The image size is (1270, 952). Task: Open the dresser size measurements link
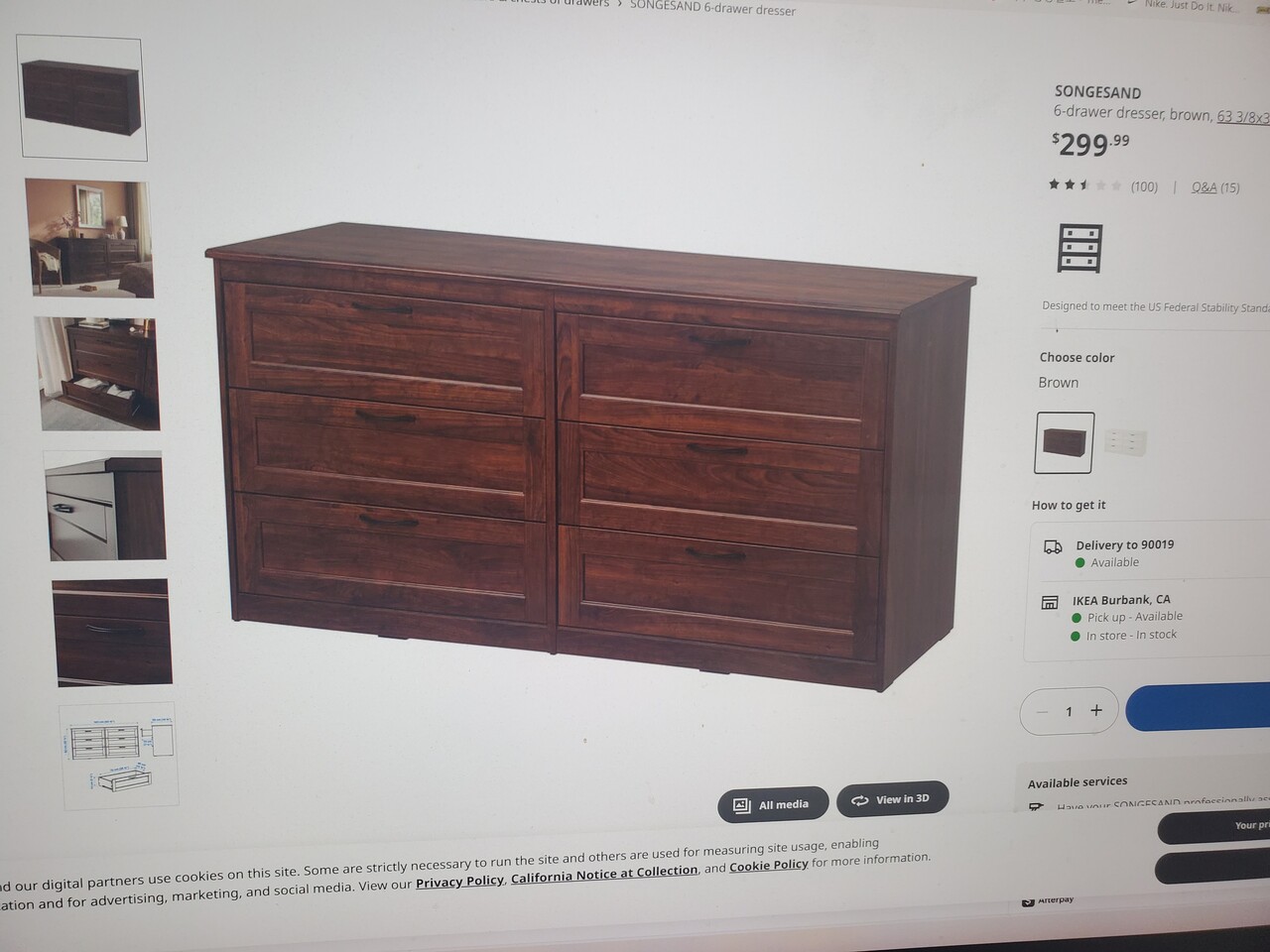(1242, 117)
